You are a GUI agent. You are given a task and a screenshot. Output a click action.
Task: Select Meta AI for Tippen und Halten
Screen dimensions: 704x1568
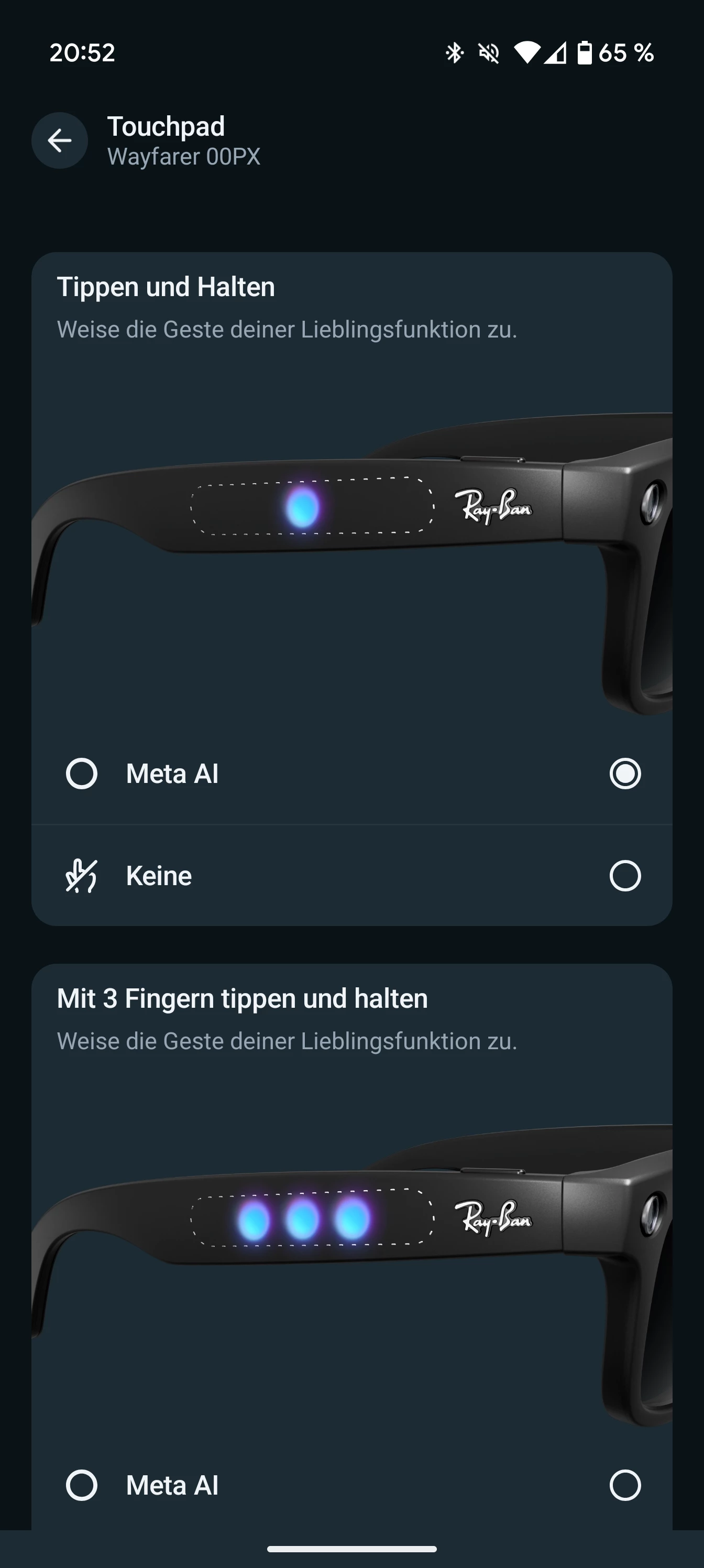[625, 774]
